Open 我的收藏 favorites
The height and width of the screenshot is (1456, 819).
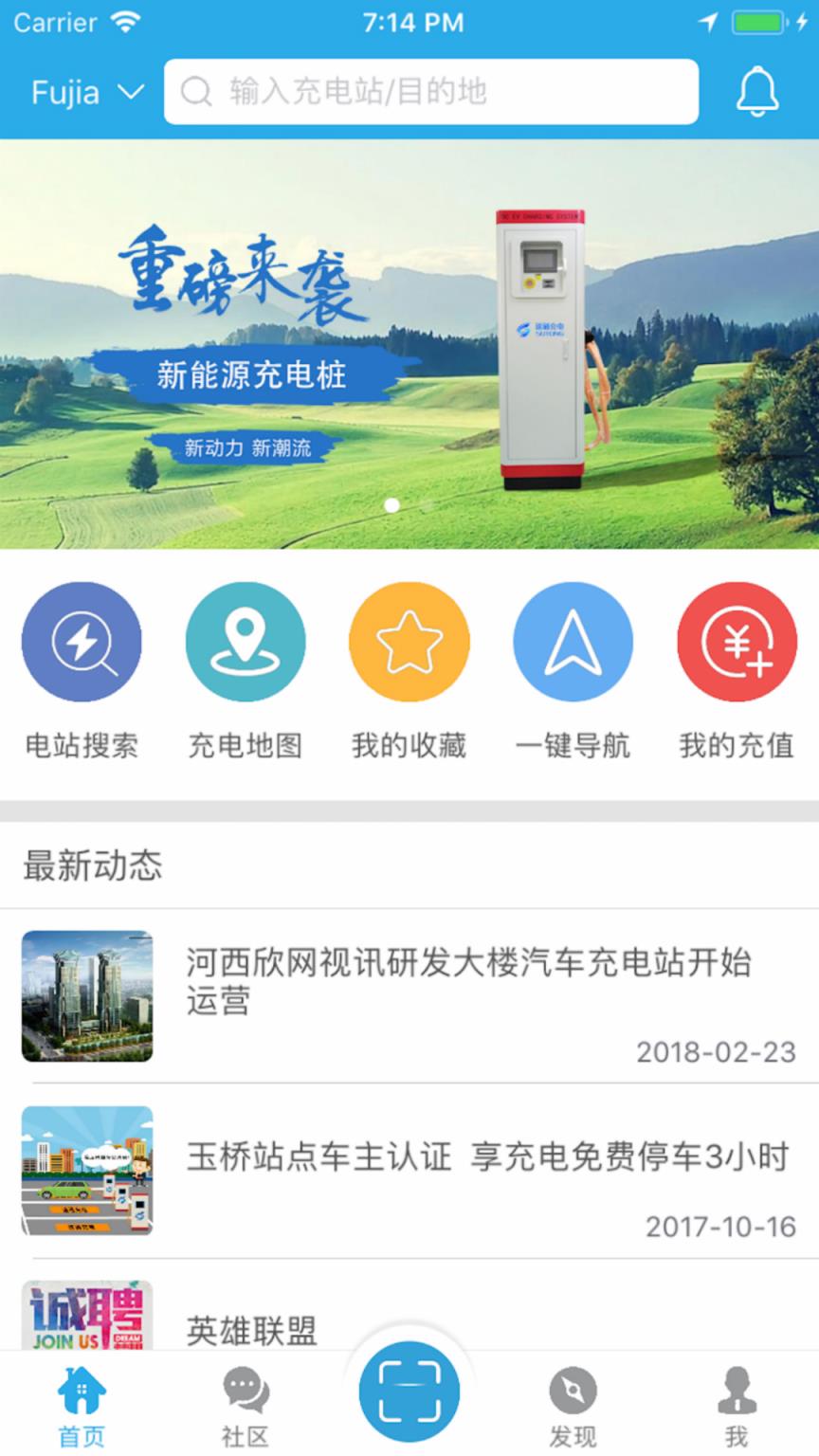click(409, 641)
